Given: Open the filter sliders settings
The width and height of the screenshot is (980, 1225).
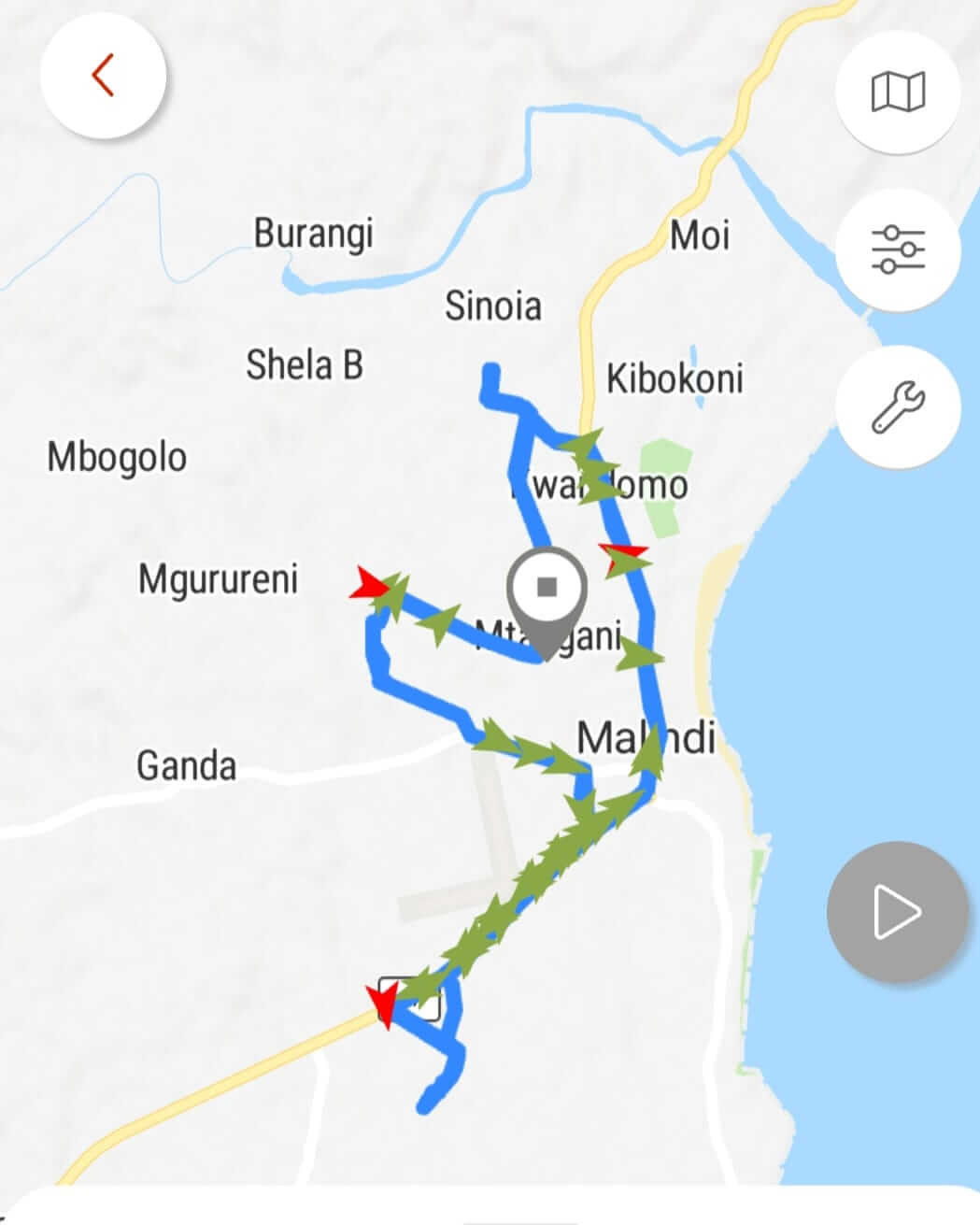Looking at the screenshot, I should [x=898, y=249].
